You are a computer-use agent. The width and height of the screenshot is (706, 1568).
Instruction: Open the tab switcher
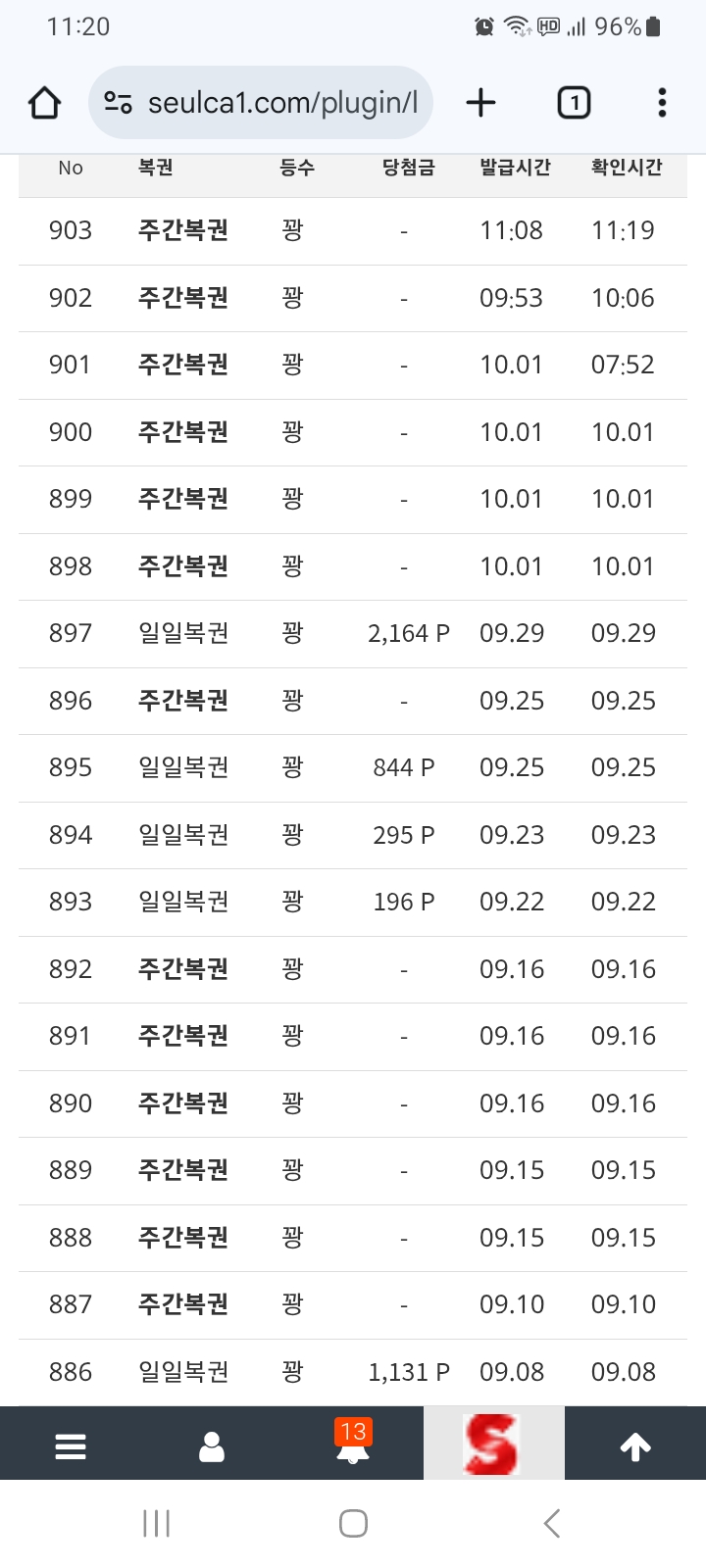point(574,103)
